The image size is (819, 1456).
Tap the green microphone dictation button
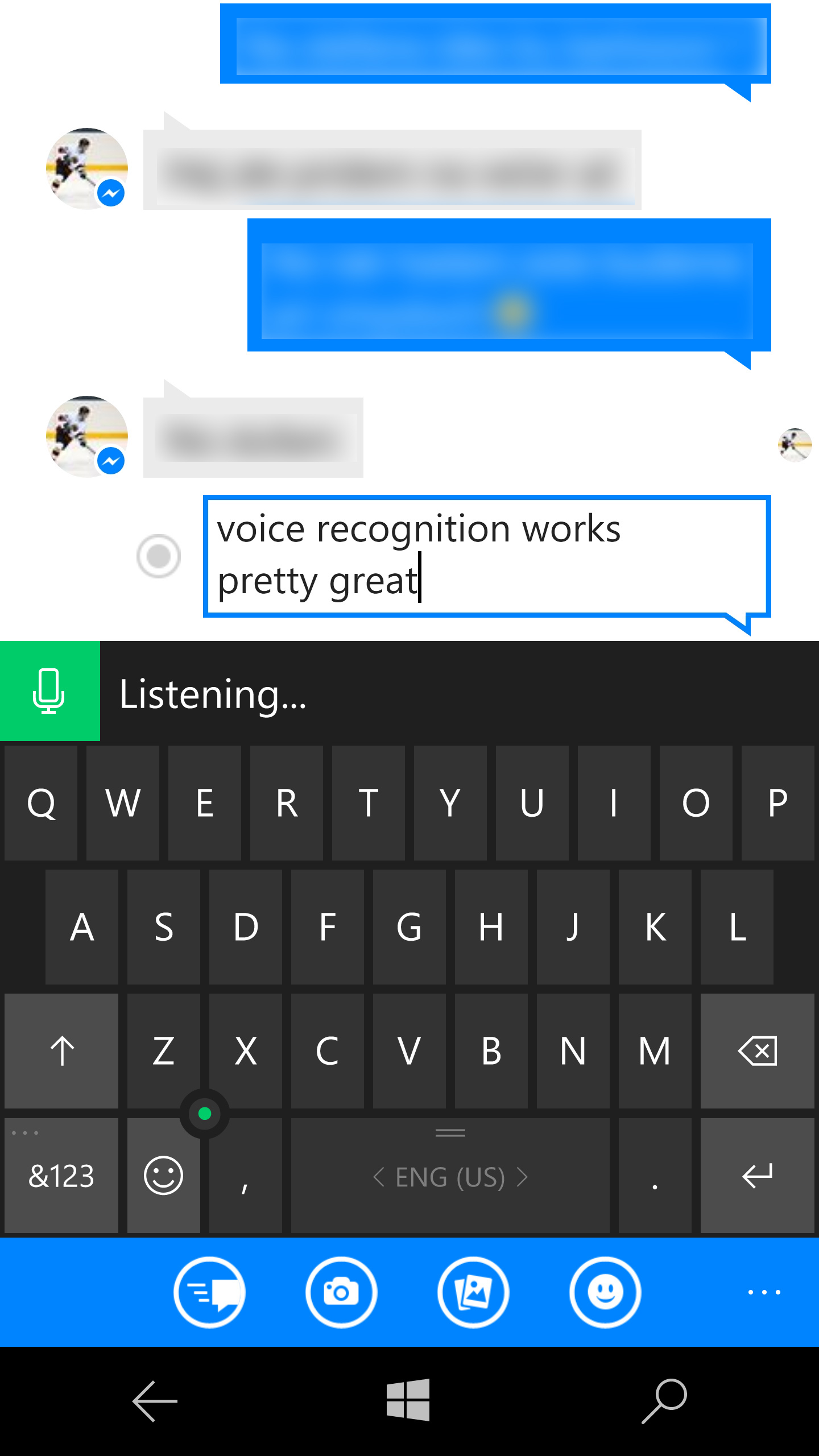pyautogui.click(x=50, y=691)
